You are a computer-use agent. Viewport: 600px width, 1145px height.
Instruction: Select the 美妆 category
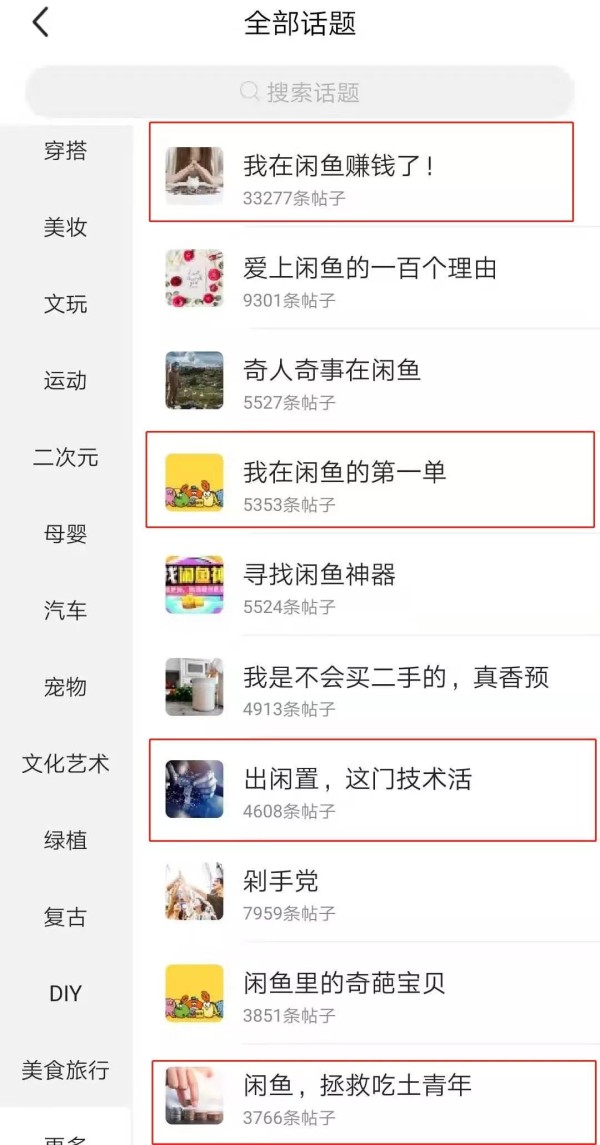pos(65,228)
